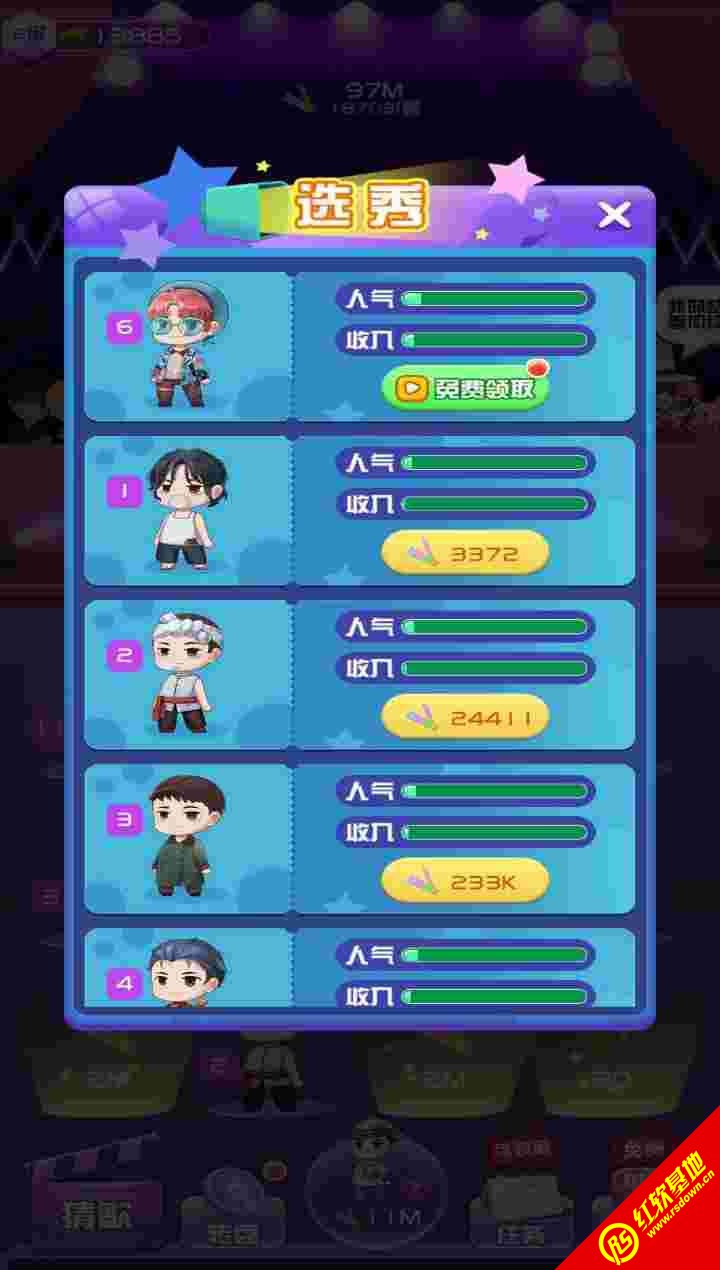
Task: Buy character 3 for 233K
Action: (465, 881)
